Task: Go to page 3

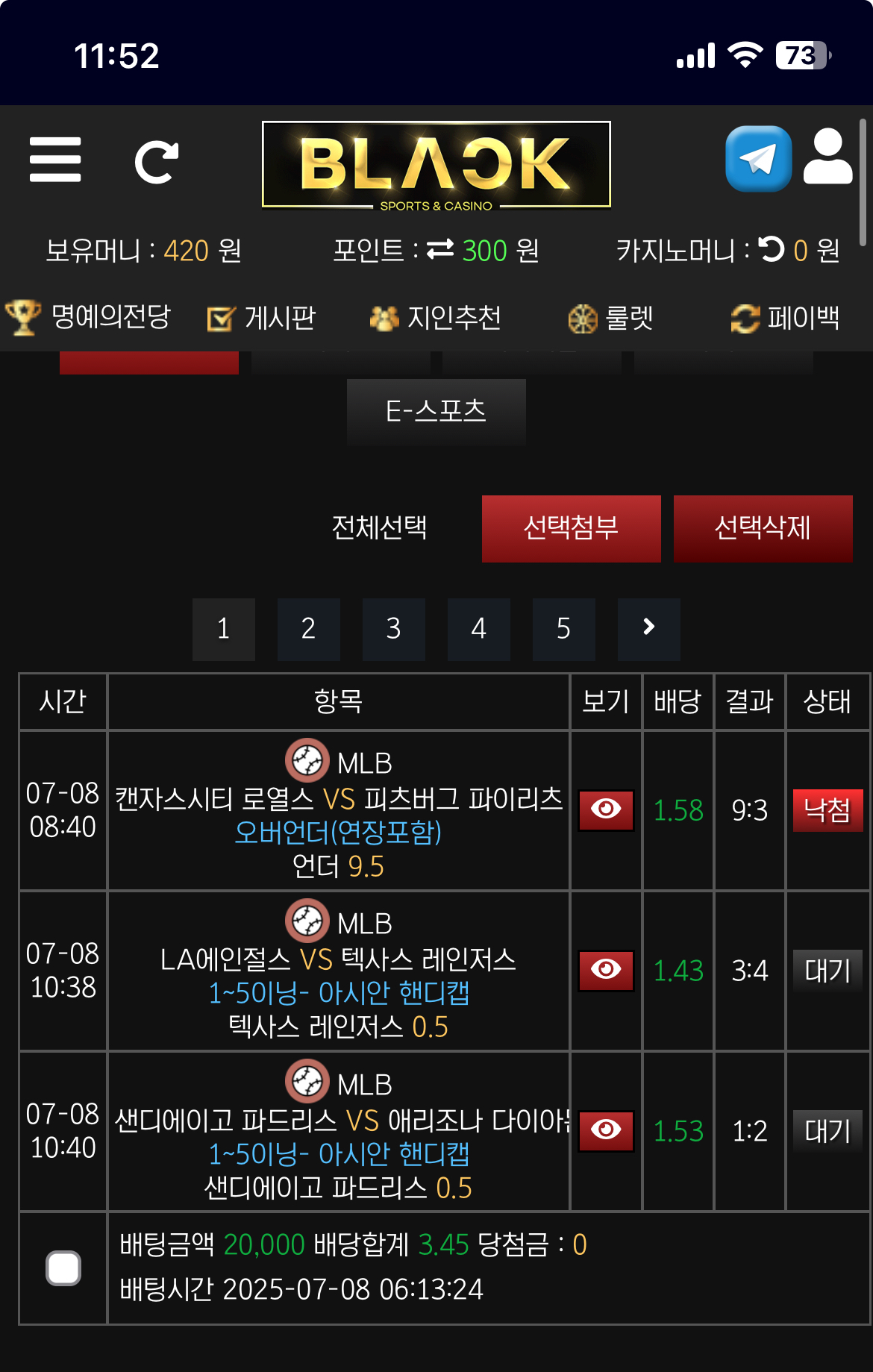Action: pos(393,629)
